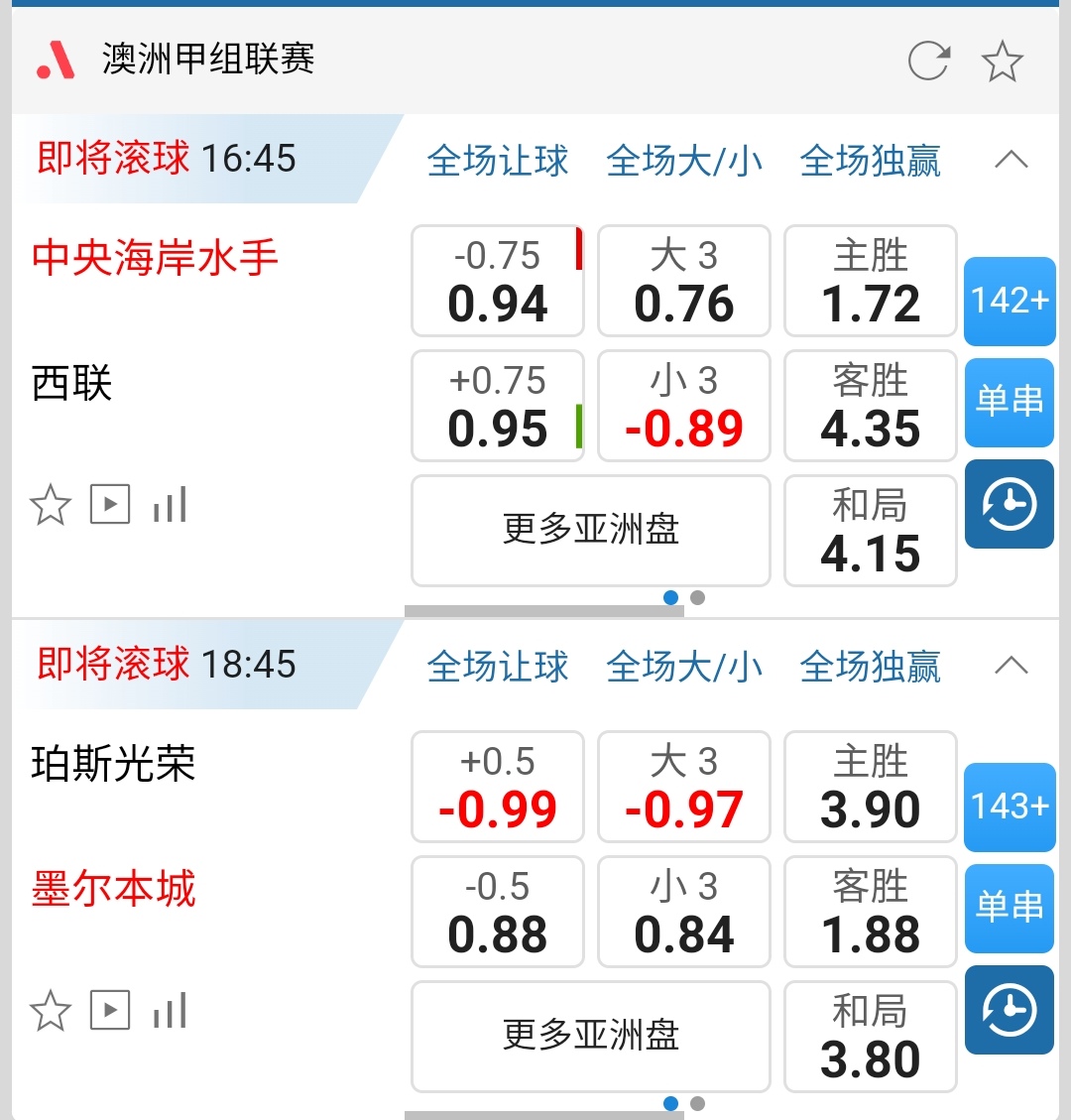Select 中央海岸水手 -0.75 handicap at 0.94
The image size is (1071, 1120).
point(498,282)
